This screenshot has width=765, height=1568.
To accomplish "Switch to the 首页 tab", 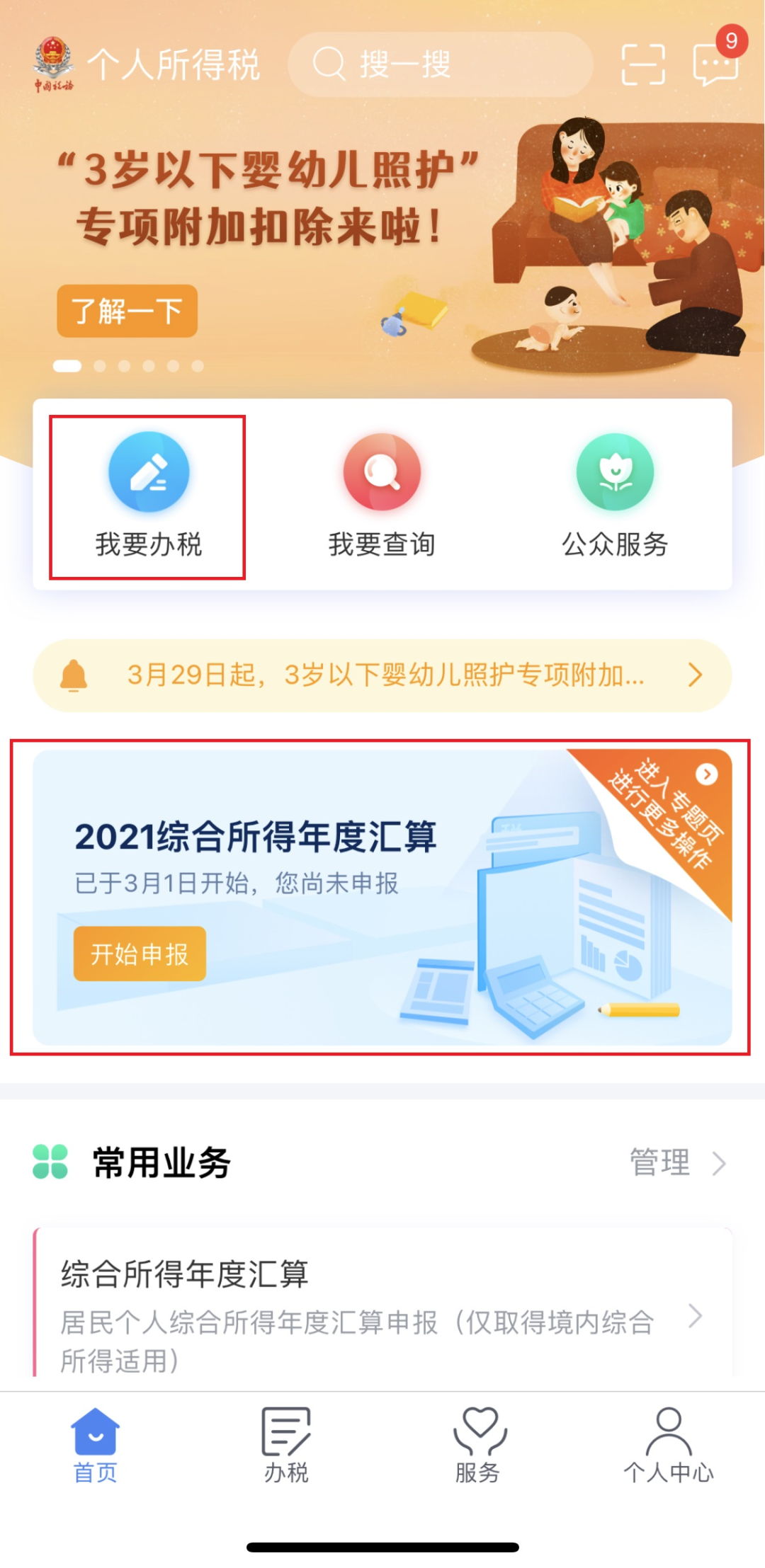I will [95, 1446].
